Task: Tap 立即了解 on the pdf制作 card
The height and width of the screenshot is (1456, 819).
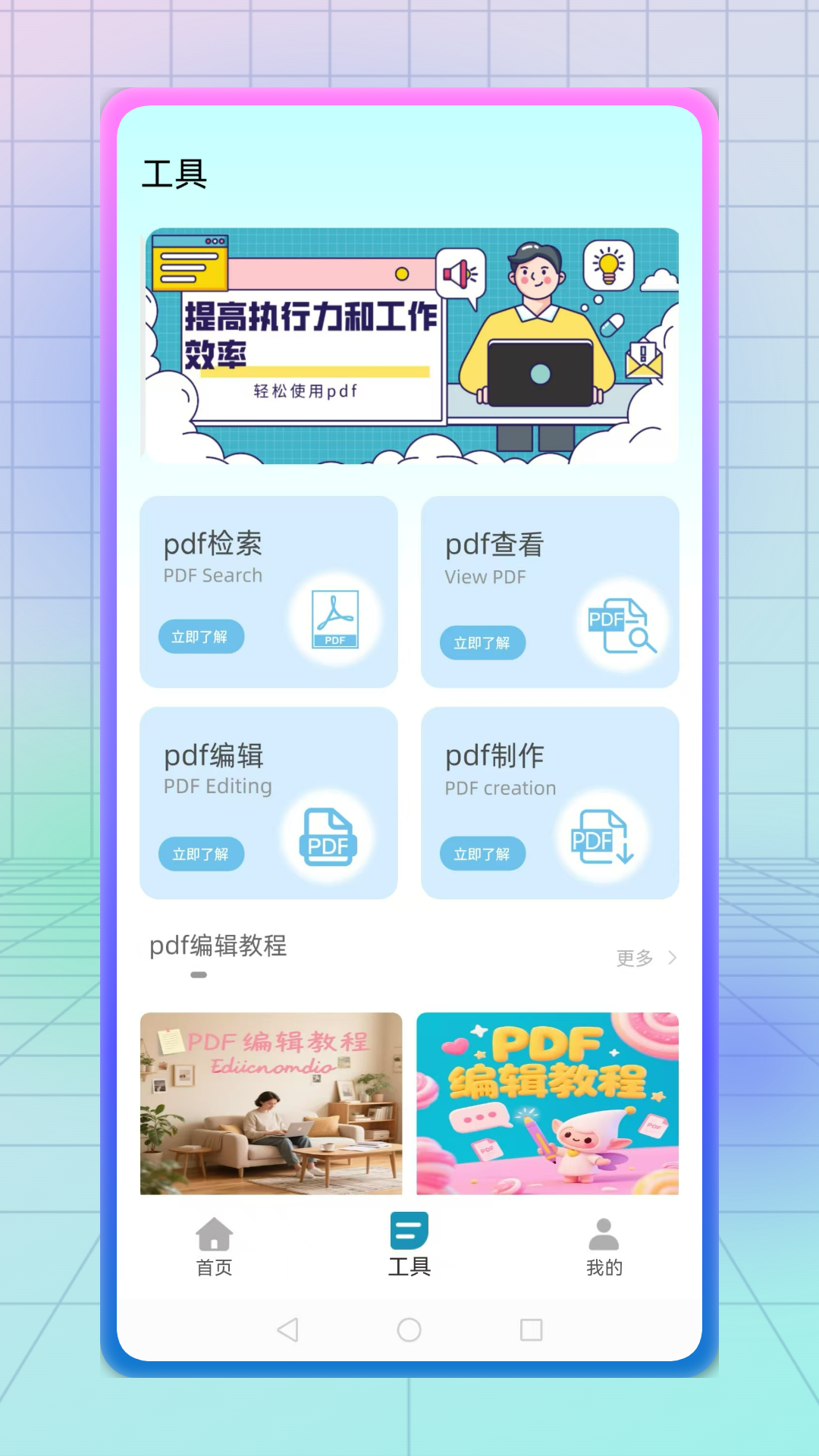Action: point(482,855)
